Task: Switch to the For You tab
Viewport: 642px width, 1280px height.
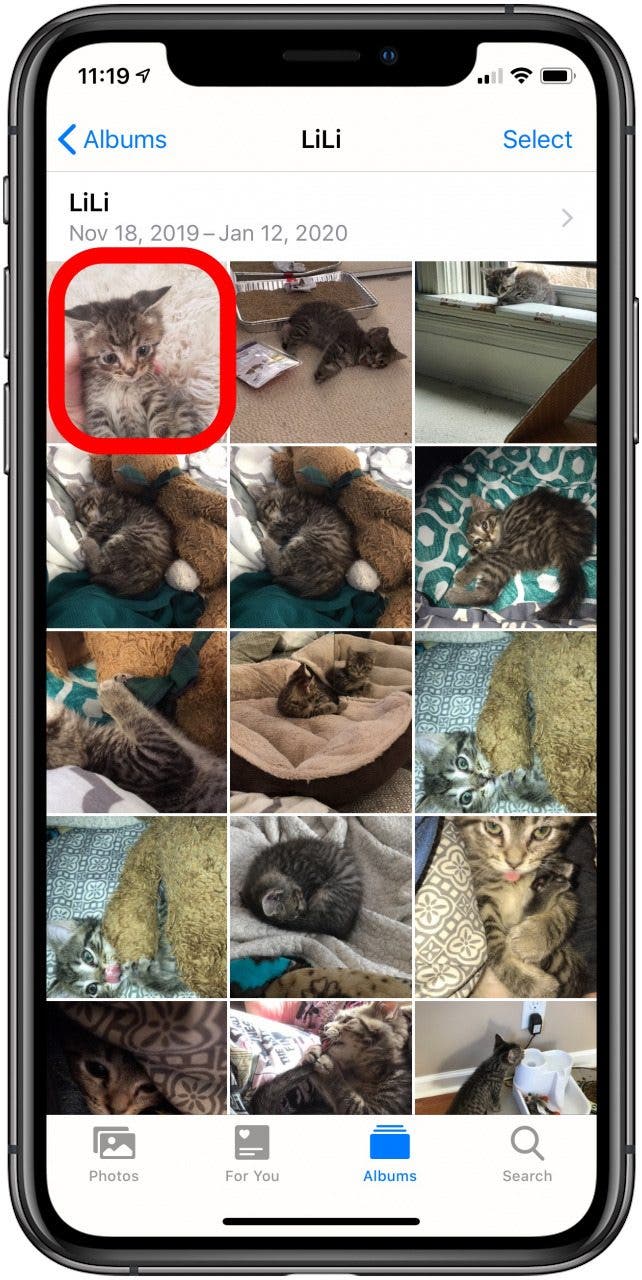Action: click(x=252, y=1154)
